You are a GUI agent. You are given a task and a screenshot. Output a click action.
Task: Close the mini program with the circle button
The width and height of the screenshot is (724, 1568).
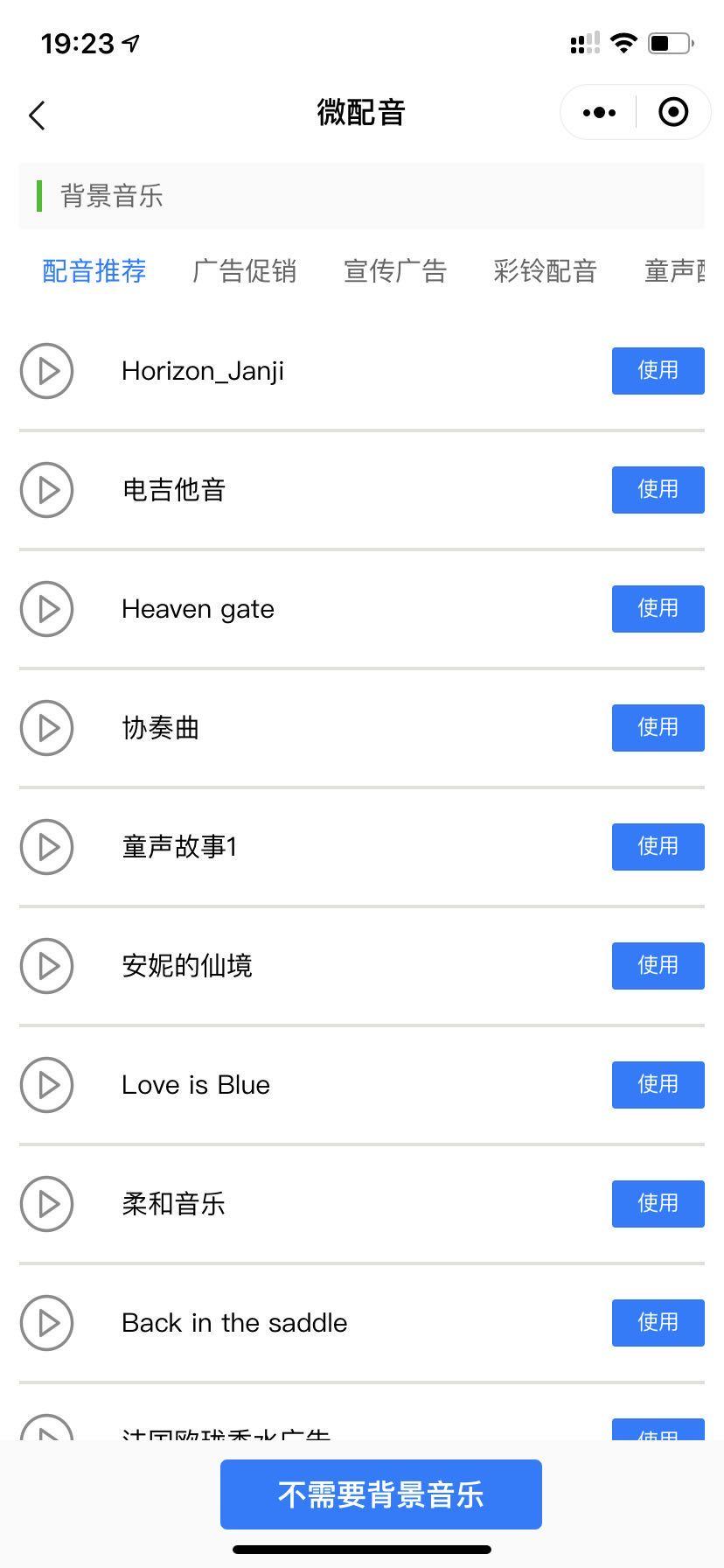673,113
